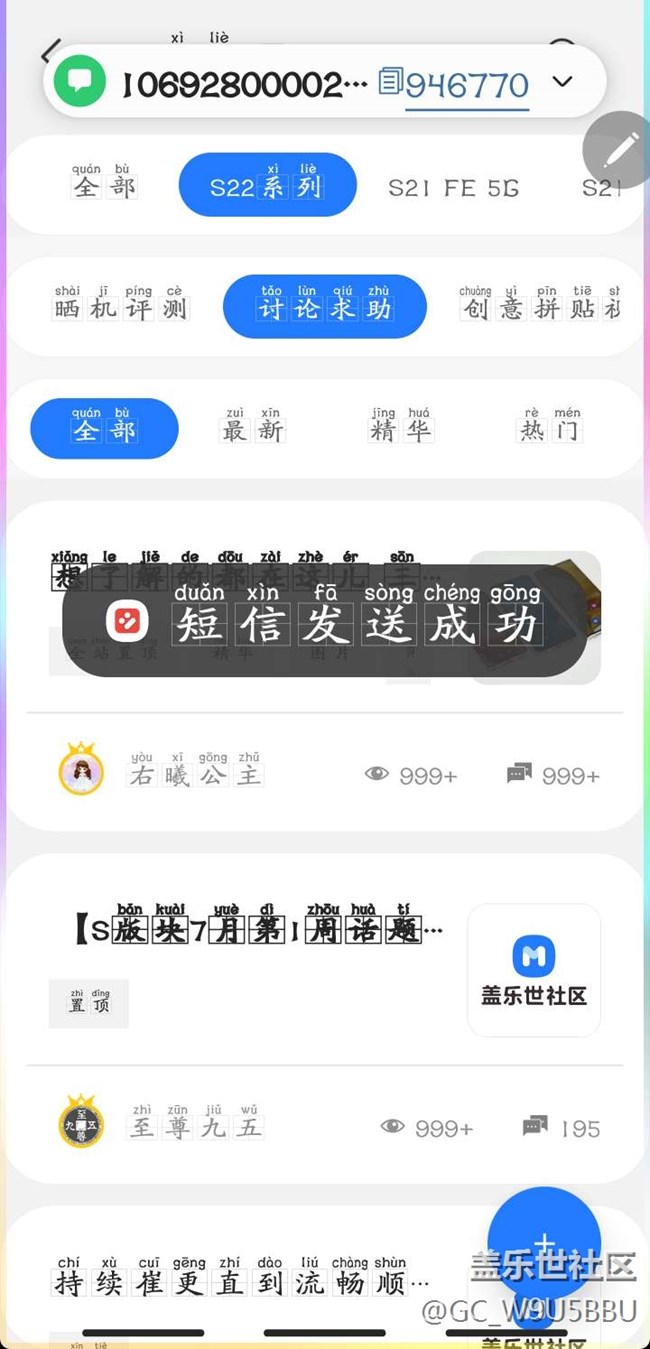The image size is (650, 1349).
Task: Sort posts by 最新
Action: [x=254, y=429]
